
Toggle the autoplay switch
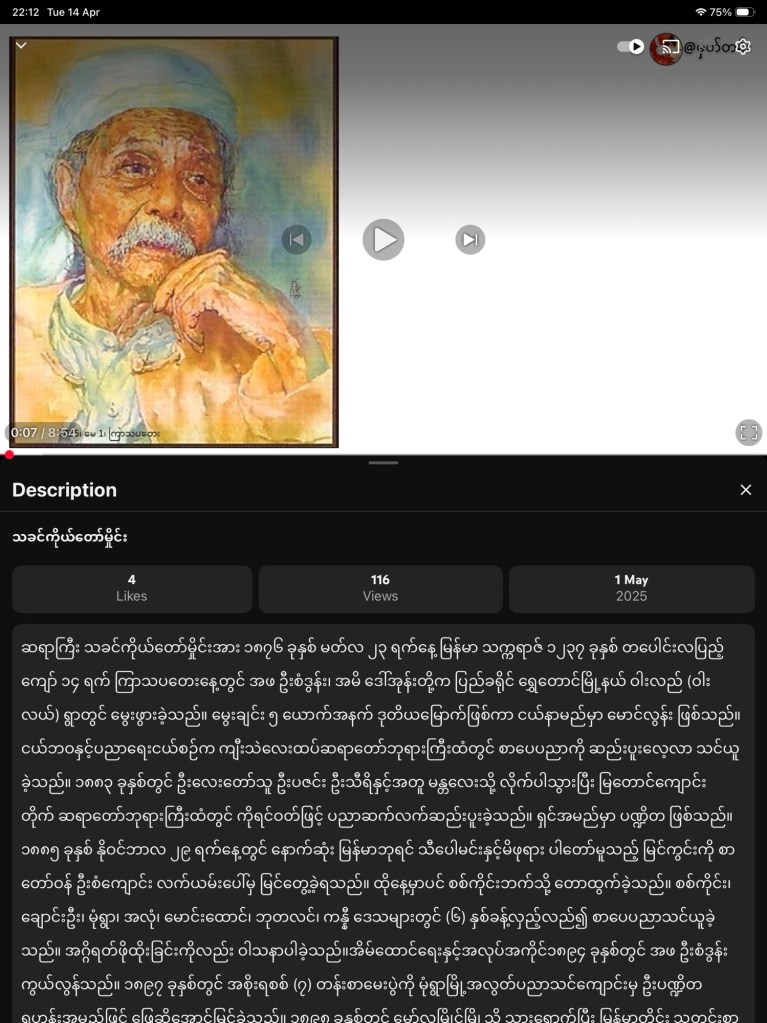pyautogui.click(x=630, y=47)
